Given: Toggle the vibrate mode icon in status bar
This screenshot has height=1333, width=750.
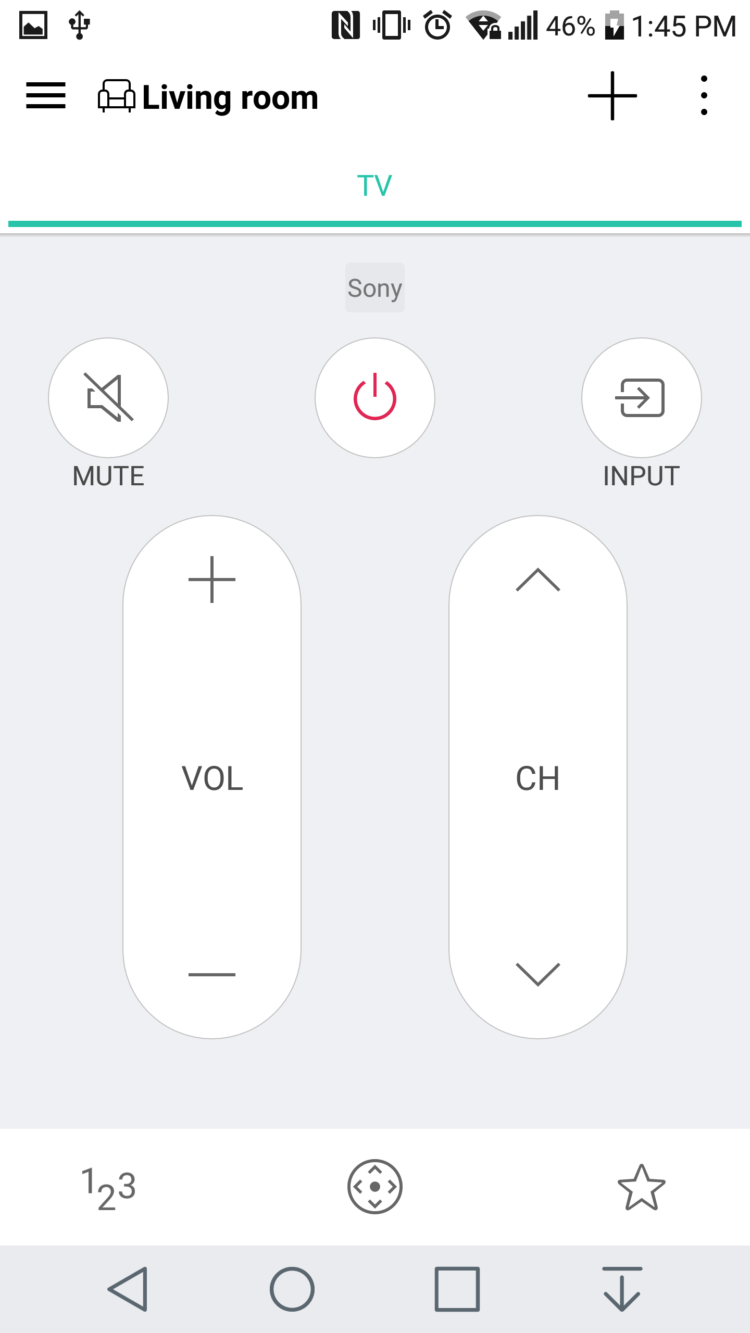Looking at the screenshot, I should pos(388,26).
